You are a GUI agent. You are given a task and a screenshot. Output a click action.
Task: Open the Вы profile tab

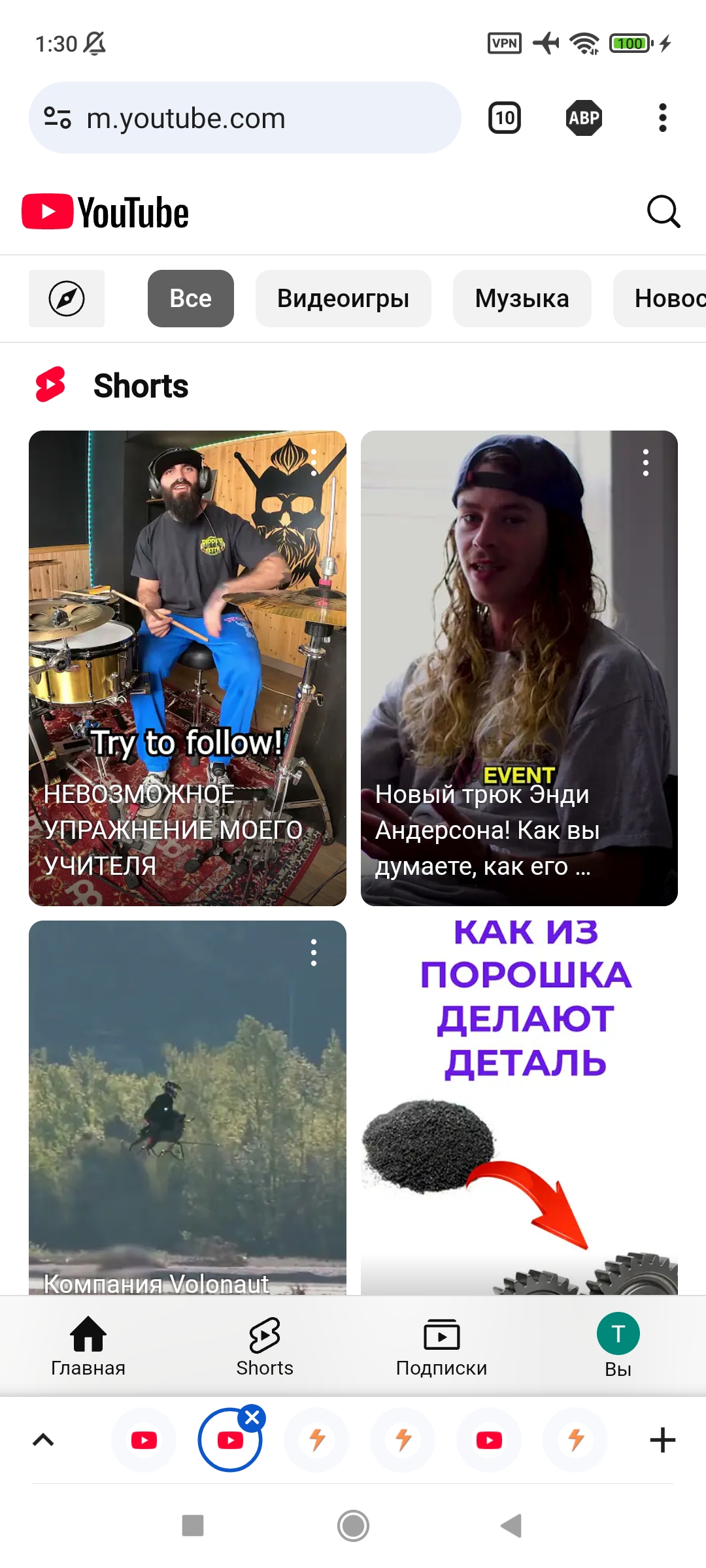(618, 1346)
